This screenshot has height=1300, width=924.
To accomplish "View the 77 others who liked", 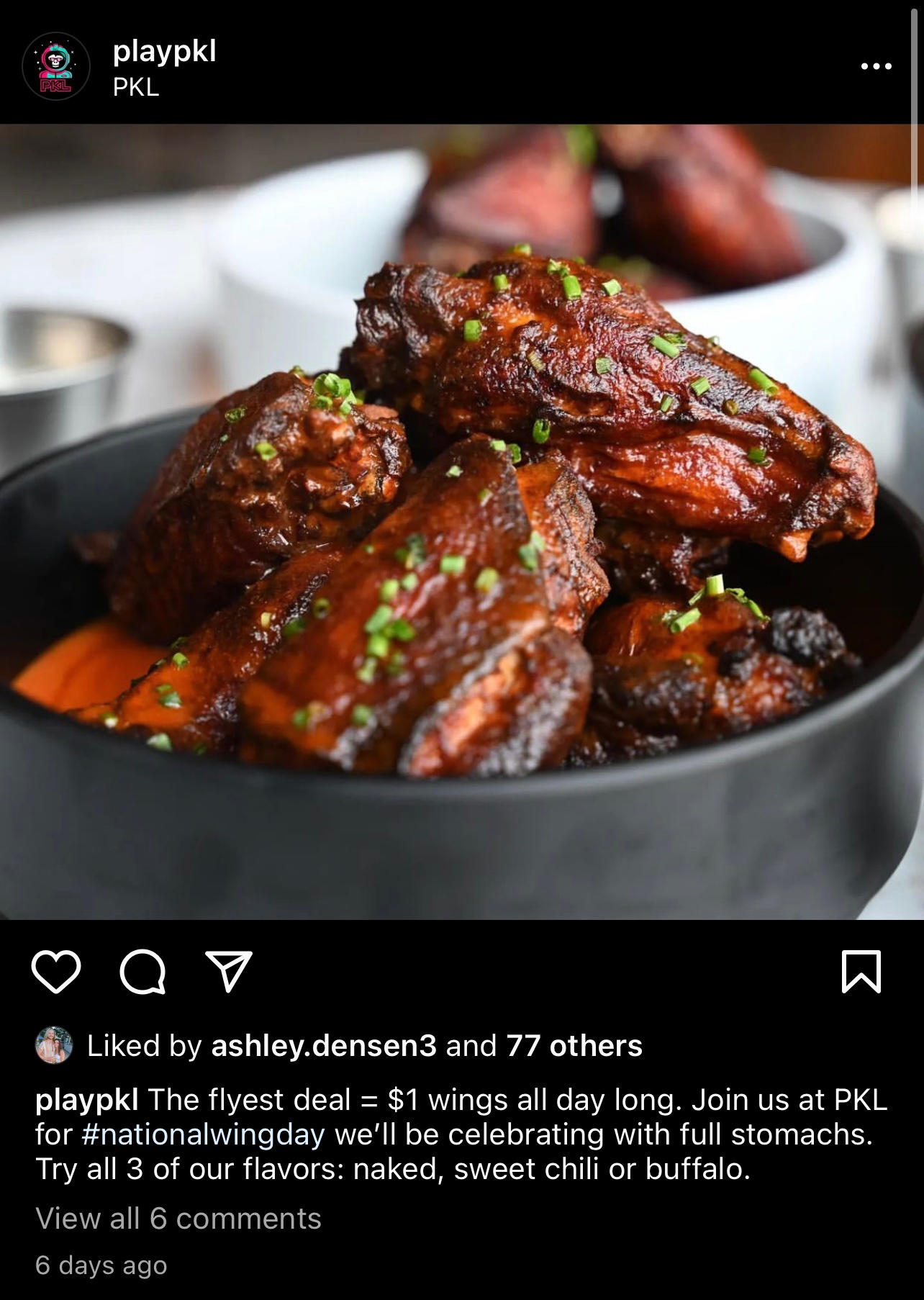I will click(x=574, y=1045).
